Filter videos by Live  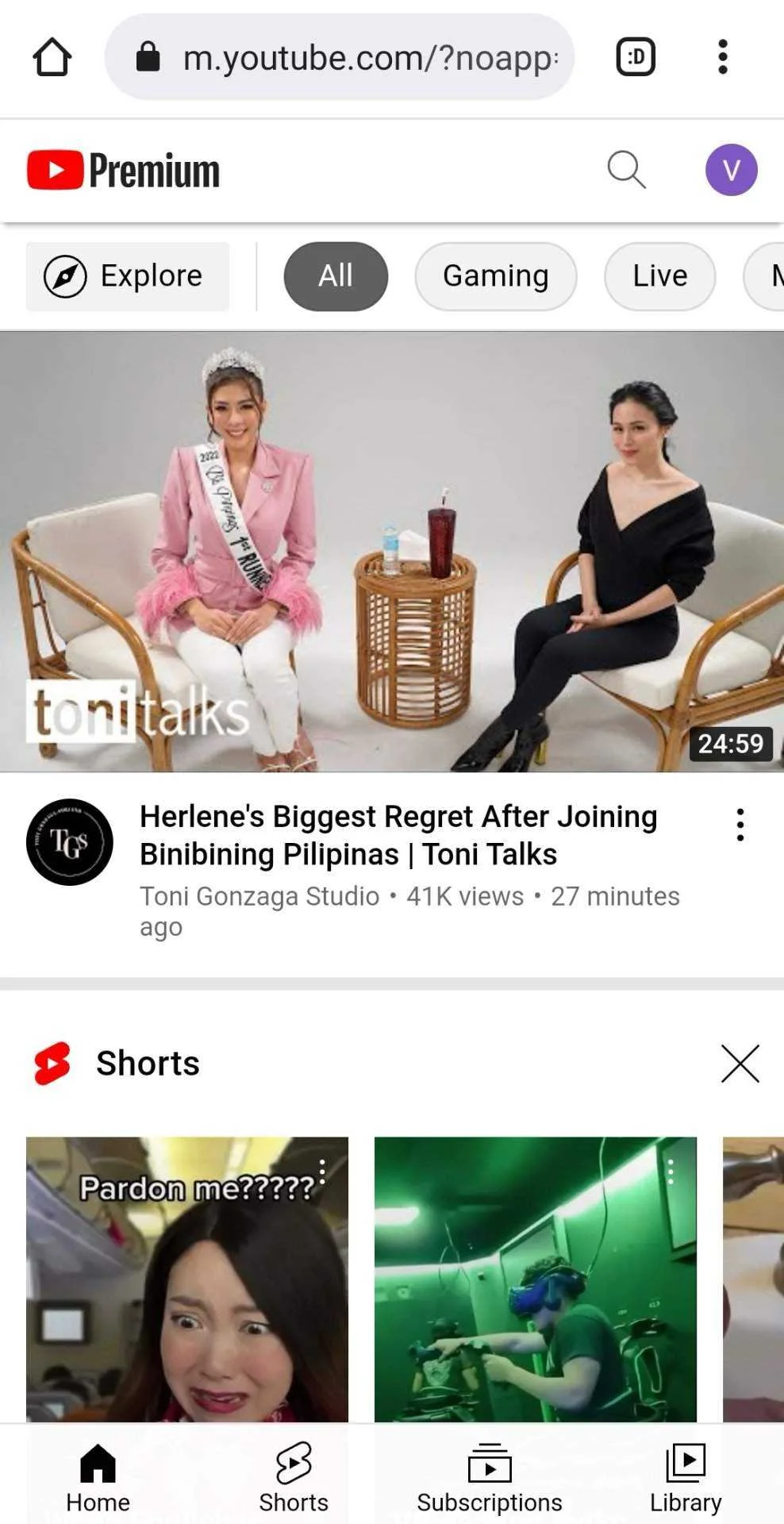tap(659, 276)
